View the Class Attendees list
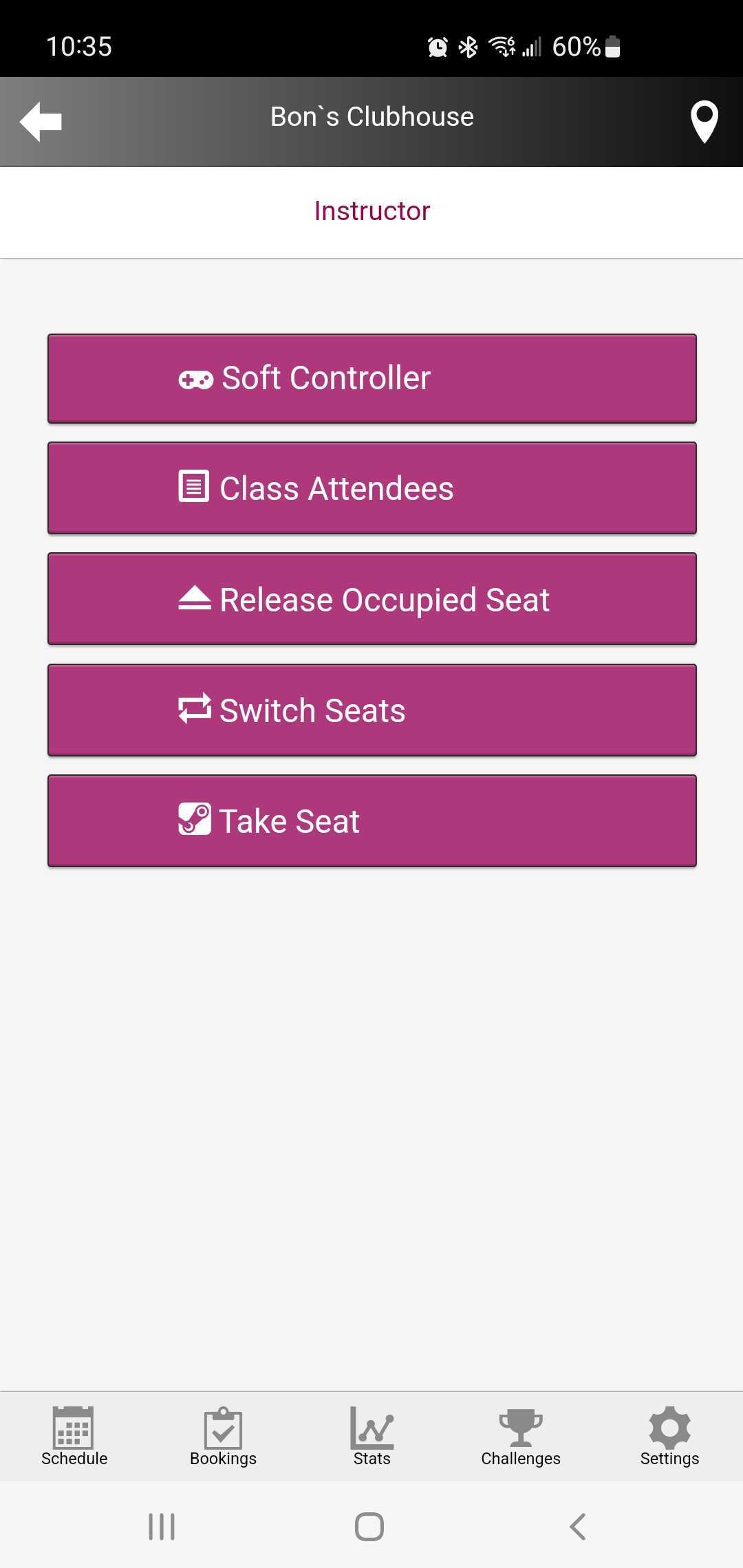Screen dimensions: 743x1568 pyautogui.click(x=372, y=488)
